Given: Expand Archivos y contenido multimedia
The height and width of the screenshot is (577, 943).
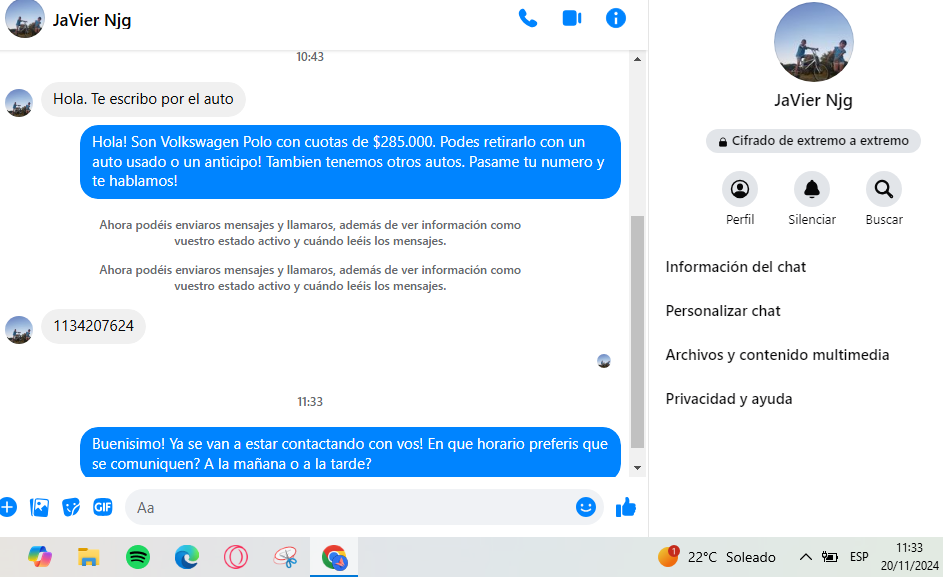Looking at the screenshot, I should pos(777,355).
